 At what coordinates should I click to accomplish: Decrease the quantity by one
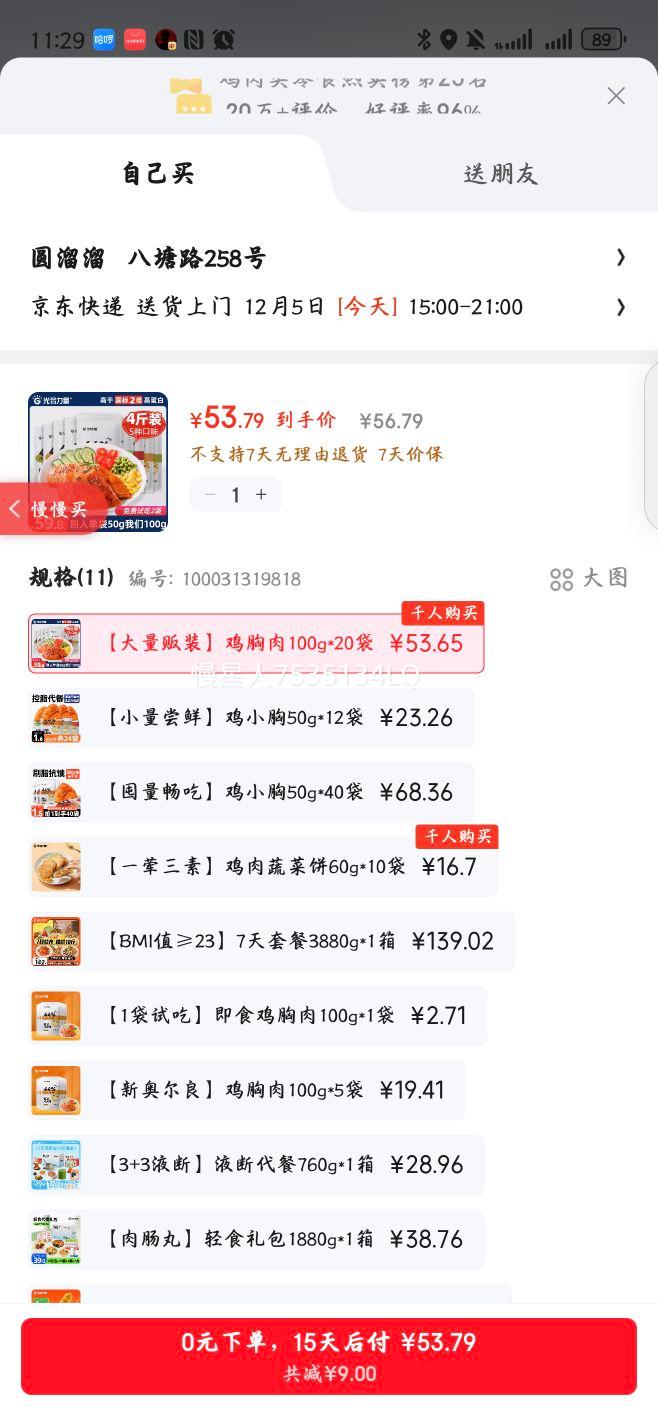click(x=210, y=495)
